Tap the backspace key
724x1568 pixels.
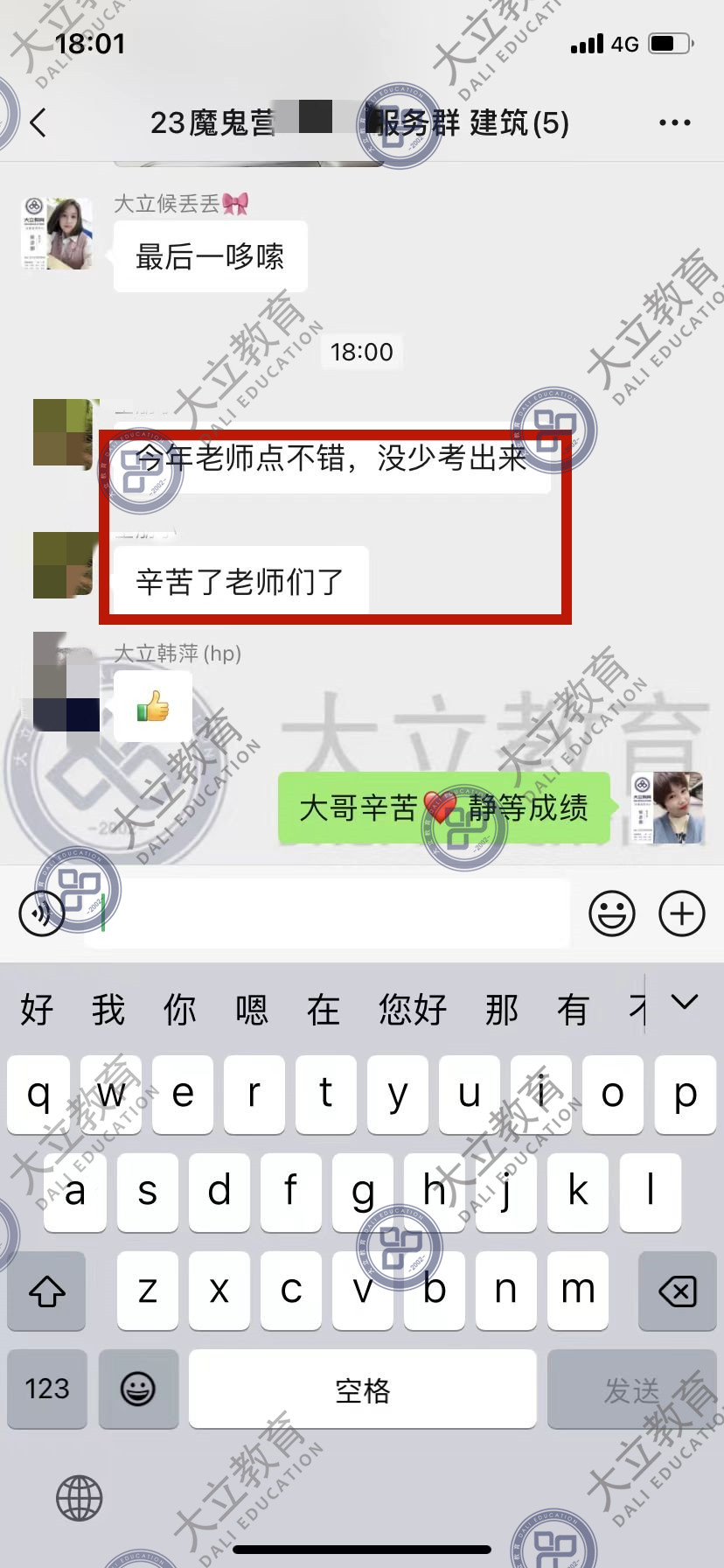[677, 1291]
